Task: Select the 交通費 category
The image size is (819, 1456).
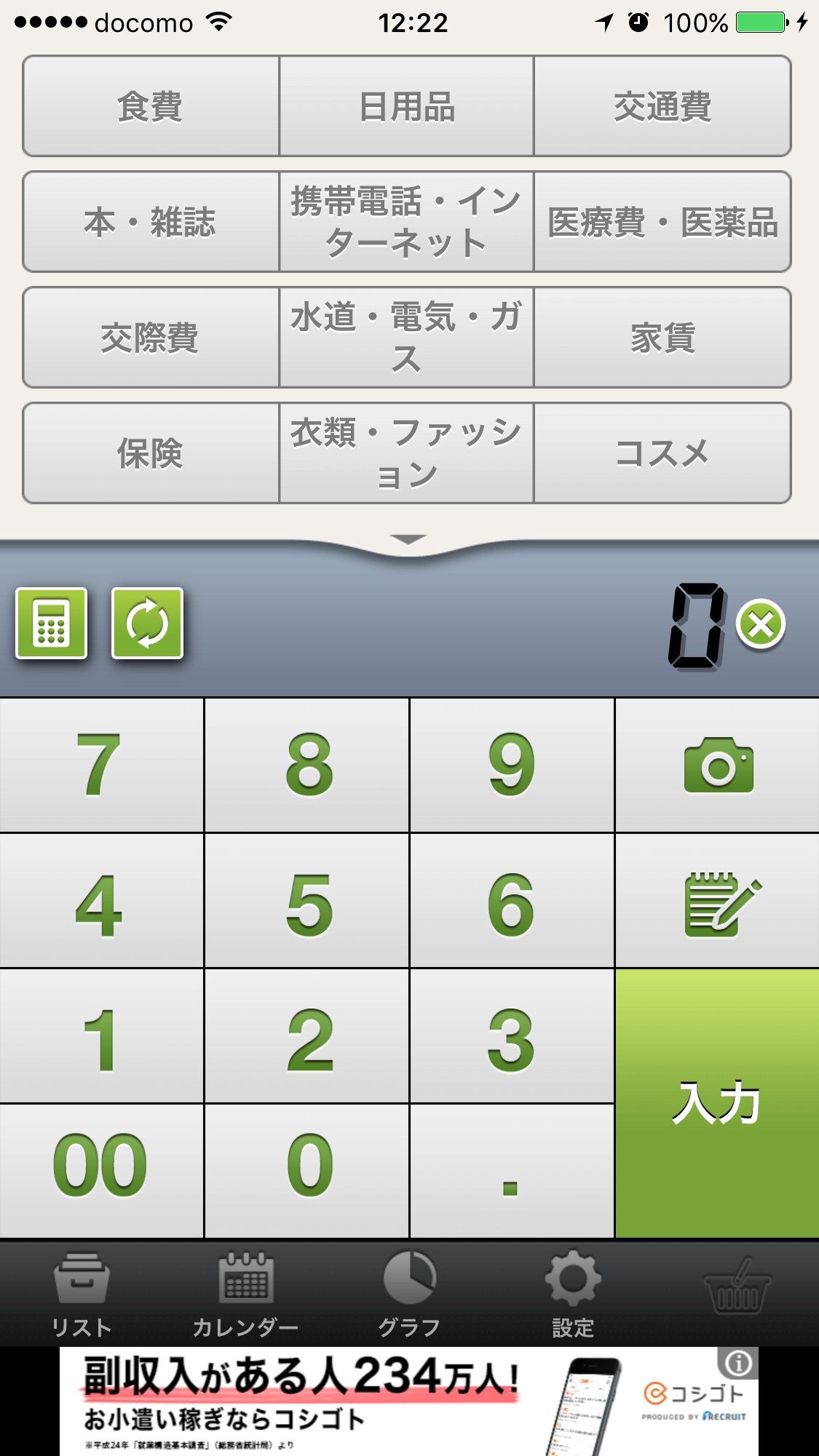Action: pyautogui.click(x=662, y=106)
